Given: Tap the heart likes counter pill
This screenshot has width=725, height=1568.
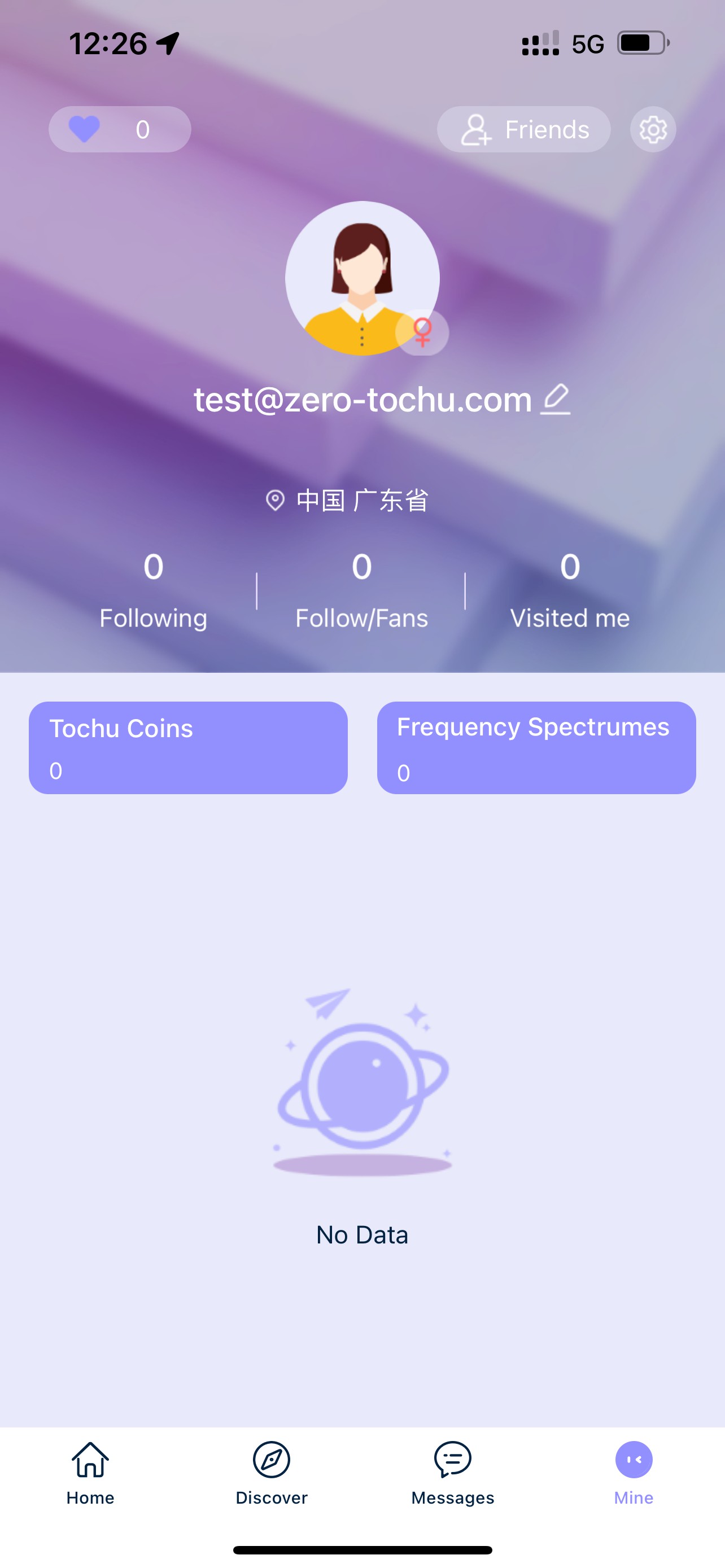Looking at the screenshot, I should [x=120, y=130].
